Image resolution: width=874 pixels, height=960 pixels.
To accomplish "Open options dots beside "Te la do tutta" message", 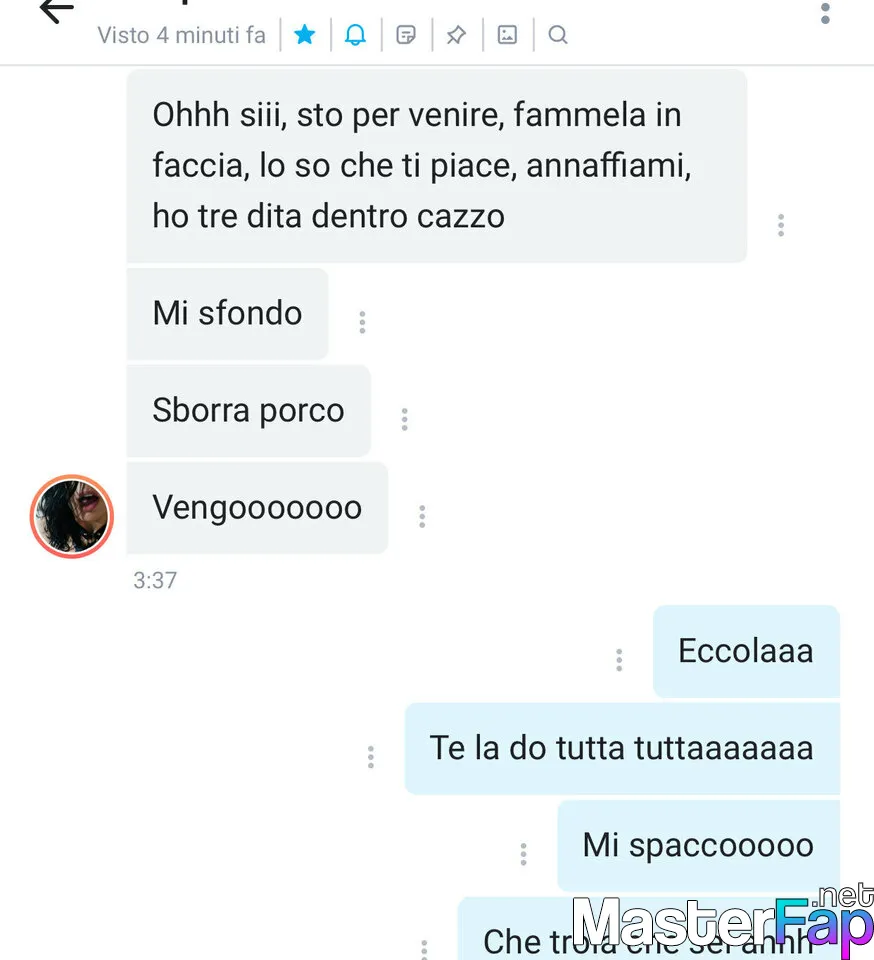I will (x=371, y=757).
